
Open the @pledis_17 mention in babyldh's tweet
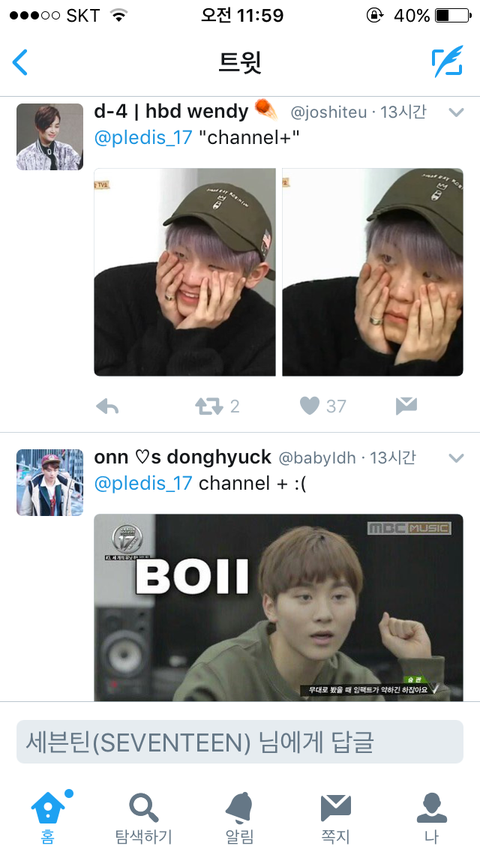click(143, 483)
